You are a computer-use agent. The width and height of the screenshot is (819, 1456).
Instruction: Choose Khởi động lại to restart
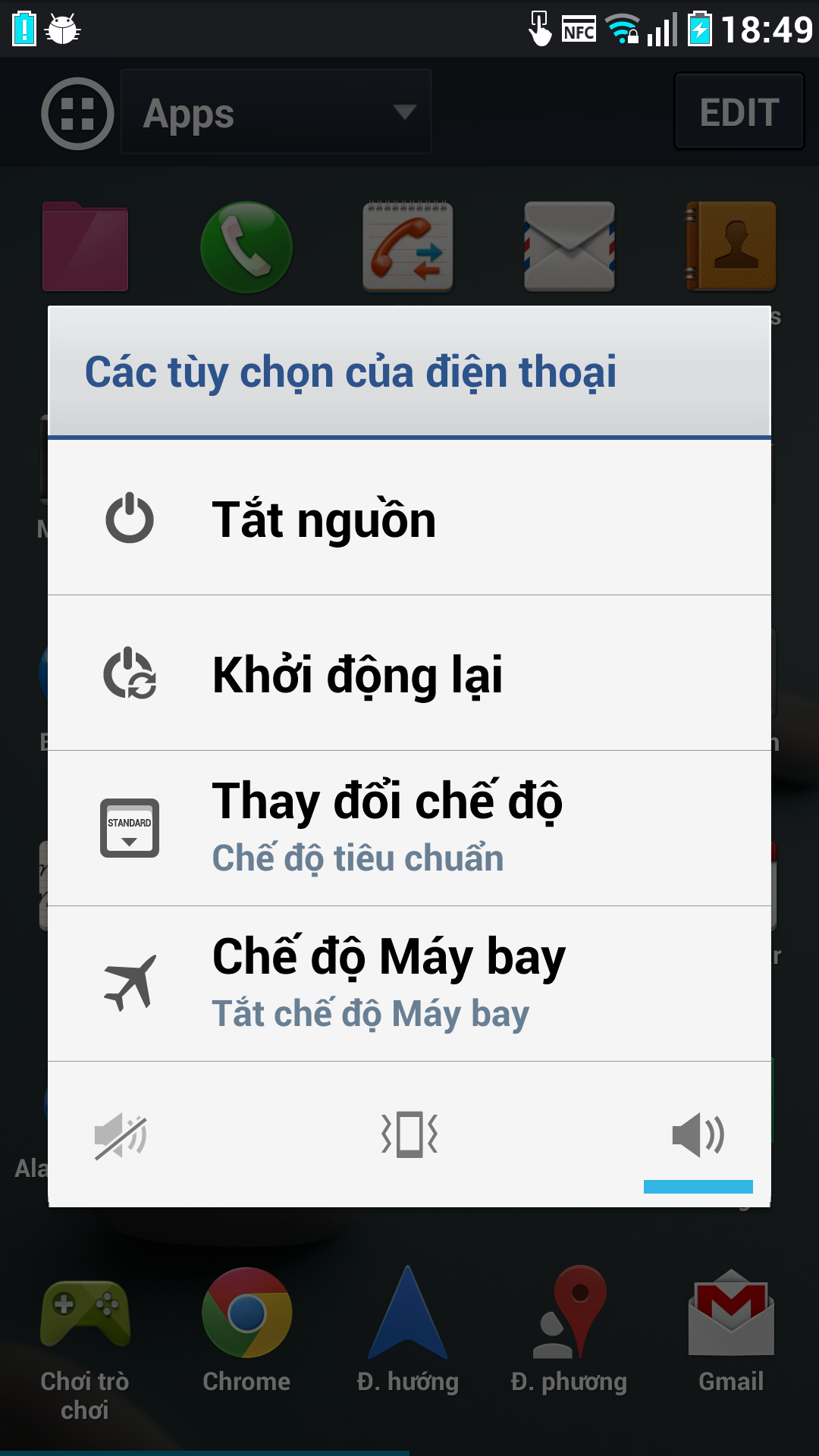click(x=409, y=673)
